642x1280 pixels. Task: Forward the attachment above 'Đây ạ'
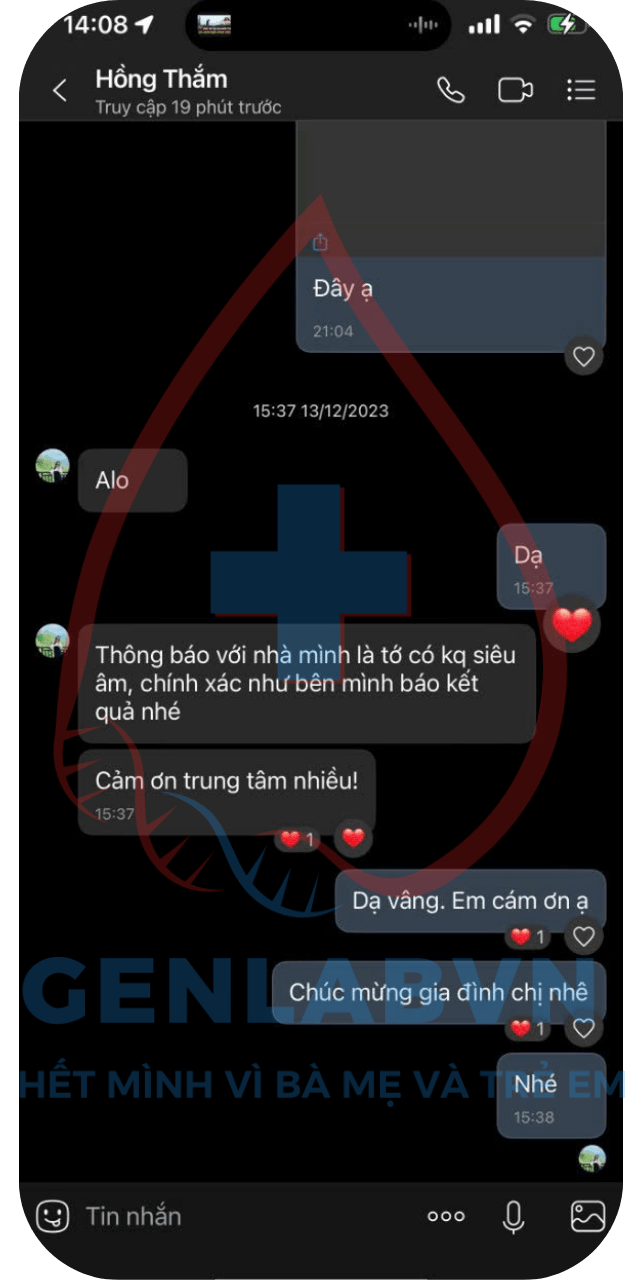[320, 243]
